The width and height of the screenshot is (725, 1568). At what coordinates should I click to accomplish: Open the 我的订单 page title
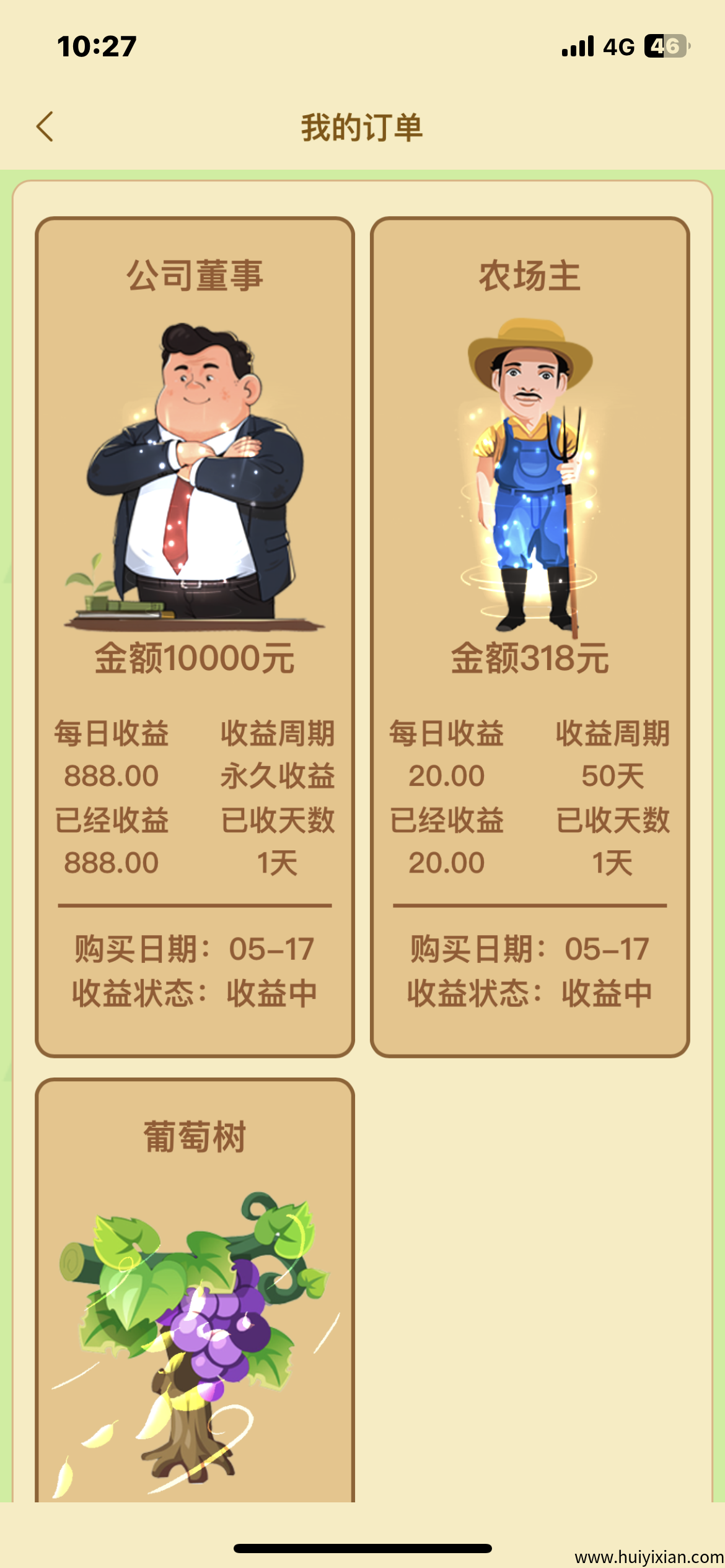(362, 125)
